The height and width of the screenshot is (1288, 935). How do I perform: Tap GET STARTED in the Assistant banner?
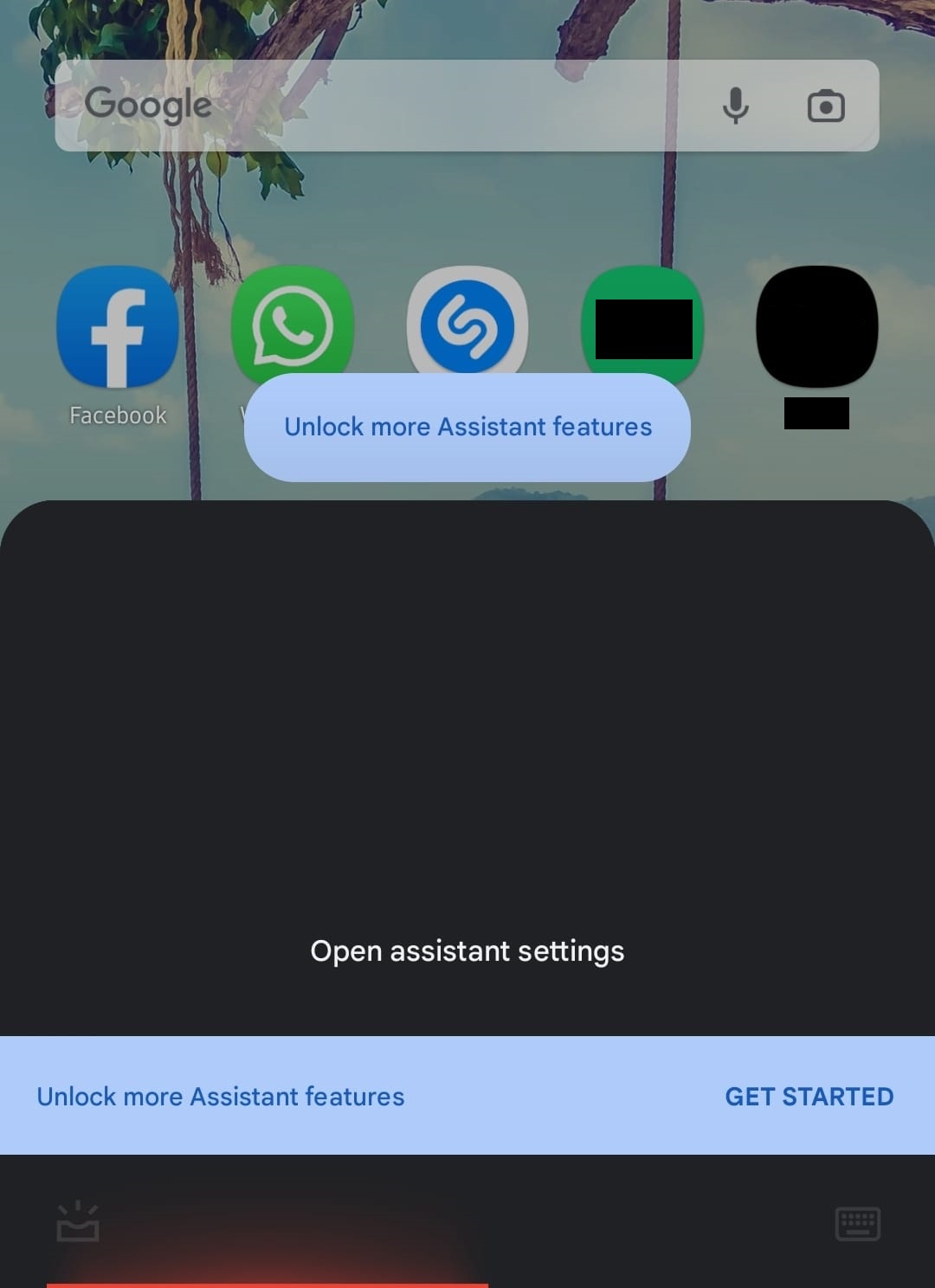(x=809, y=1097)
